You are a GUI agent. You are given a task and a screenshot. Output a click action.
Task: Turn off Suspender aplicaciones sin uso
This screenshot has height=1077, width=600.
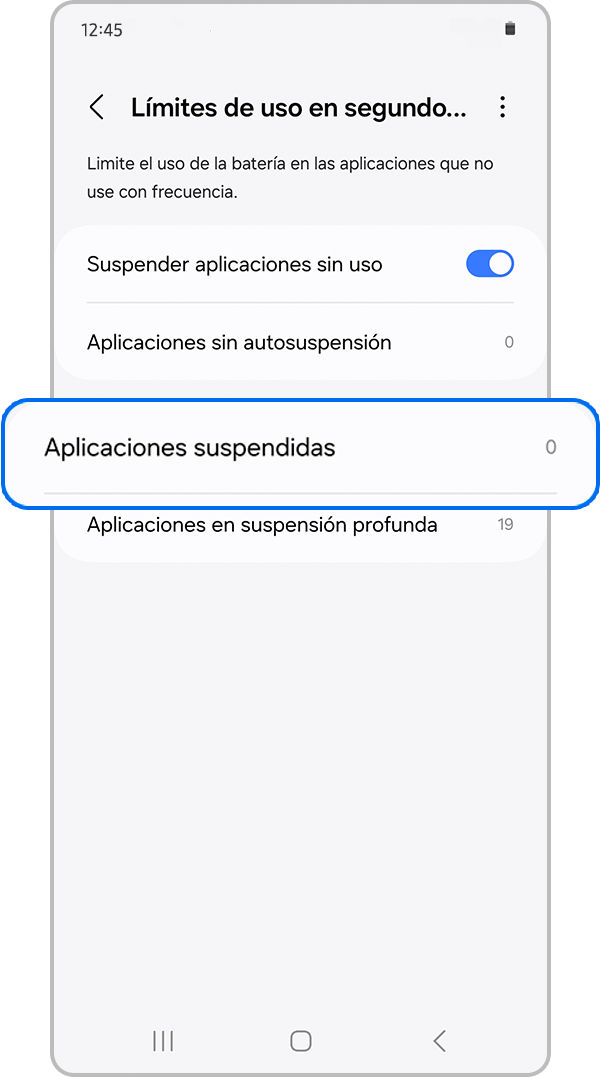click(x=490, y=264)
